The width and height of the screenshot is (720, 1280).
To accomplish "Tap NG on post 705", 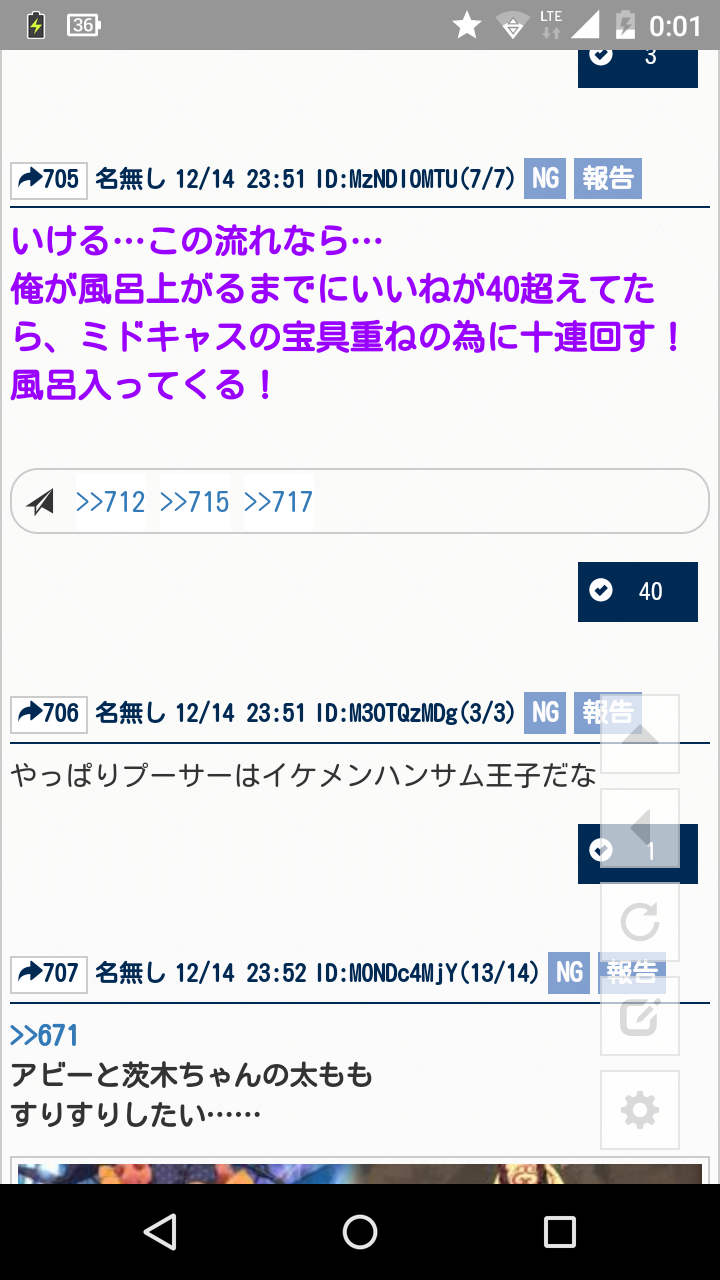I will [x=545, y=179].
